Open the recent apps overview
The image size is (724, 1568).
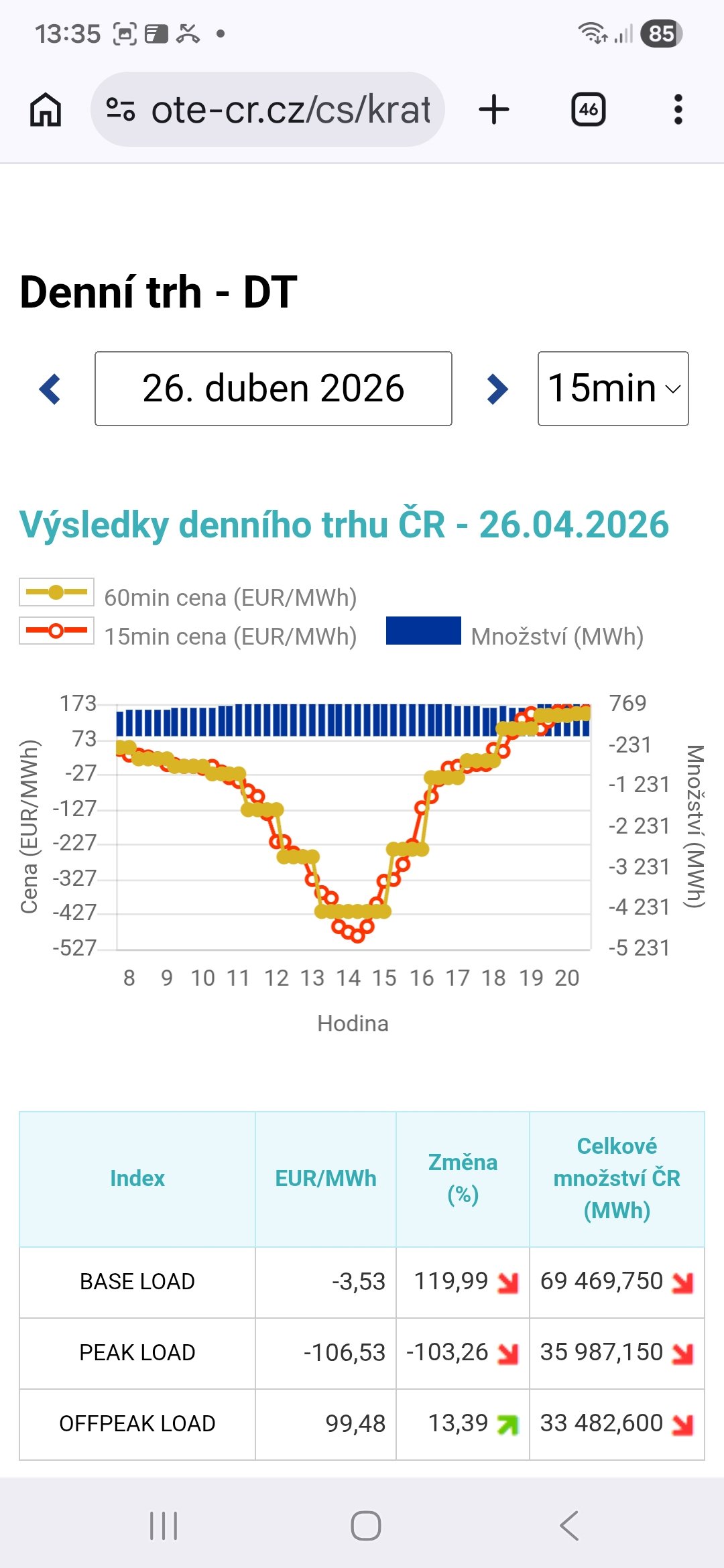[x=164, y=1526]
